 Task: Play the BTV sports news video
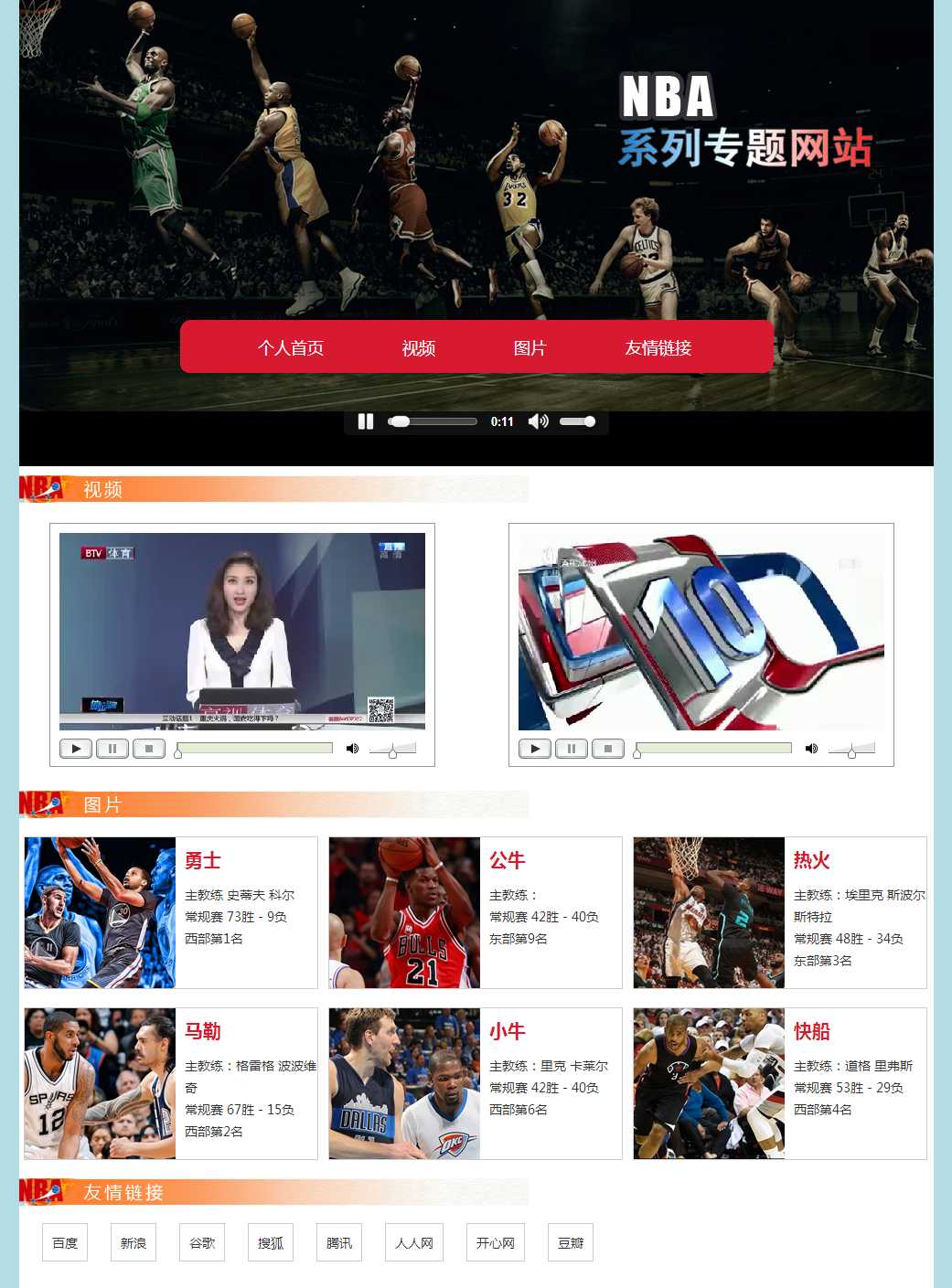click(x=76, y=749)
